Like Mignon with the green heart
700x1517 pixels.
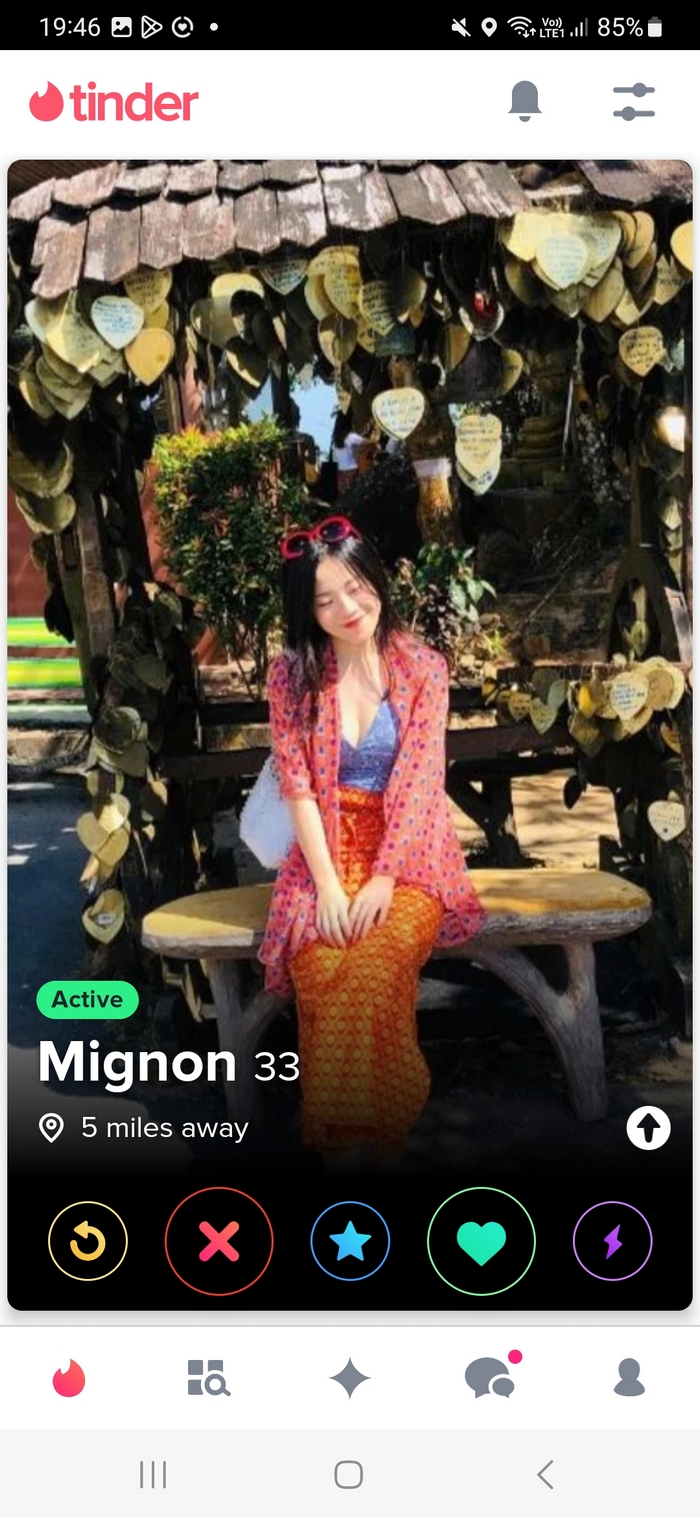pyautogui.click(x=481, y=1241)
